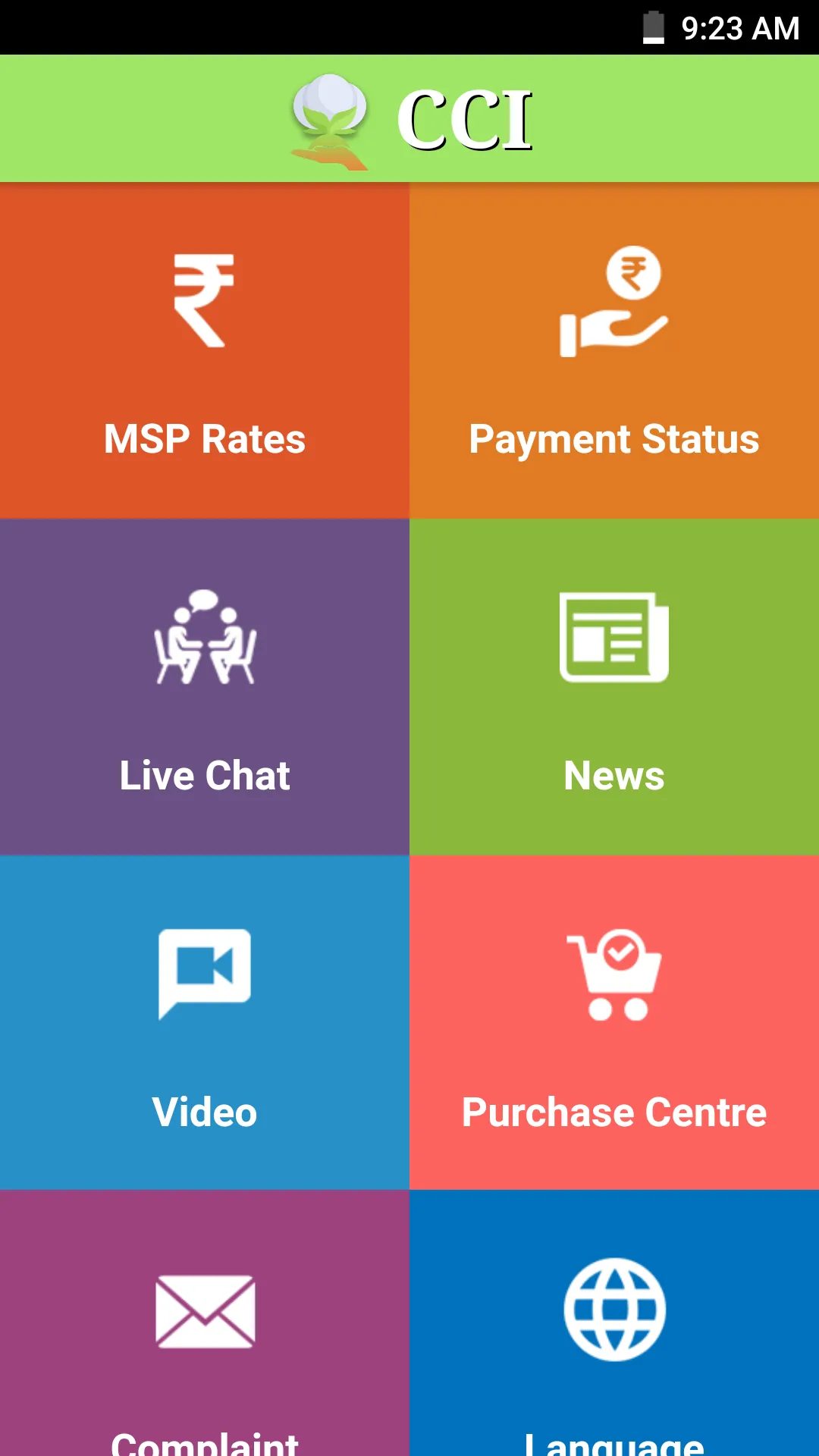Check Payment Status

pyautogui.click(x=614, y=350)
